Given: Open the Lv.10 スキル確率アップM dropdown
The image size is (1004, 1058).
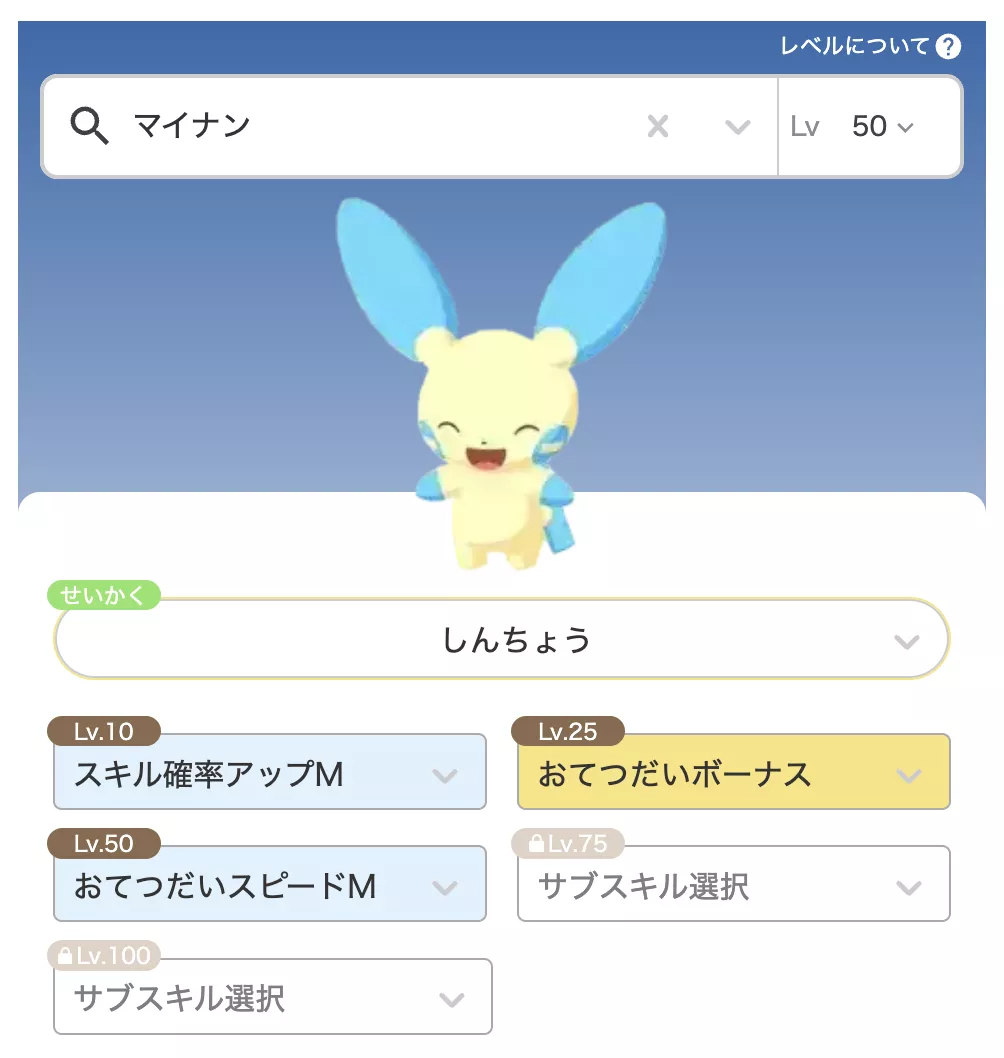Looking at the screenshot, I should click(x=270, y=771).
